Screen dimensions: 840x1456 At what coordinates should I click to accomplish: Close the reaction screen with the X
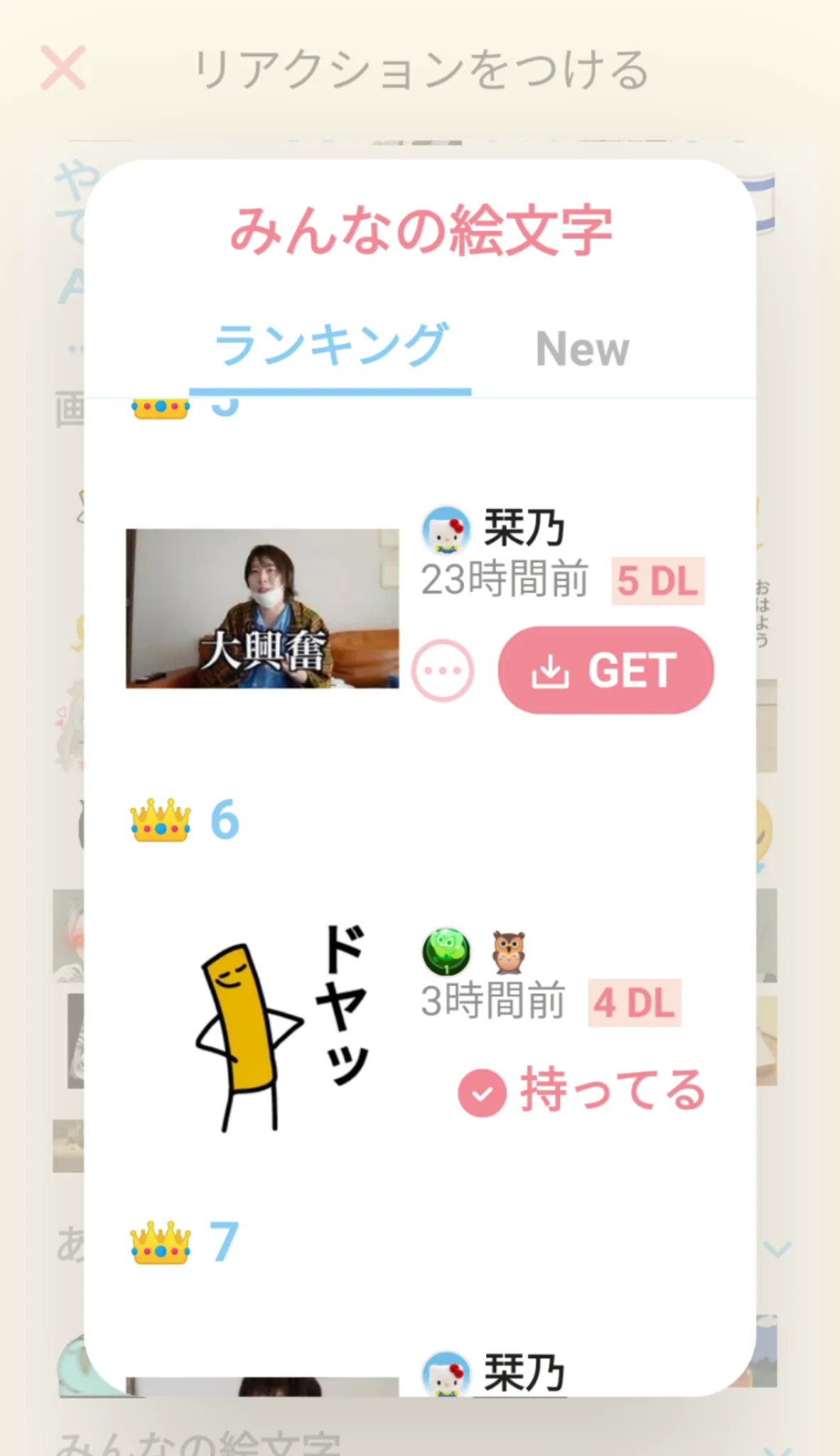(x=63, y=68)
